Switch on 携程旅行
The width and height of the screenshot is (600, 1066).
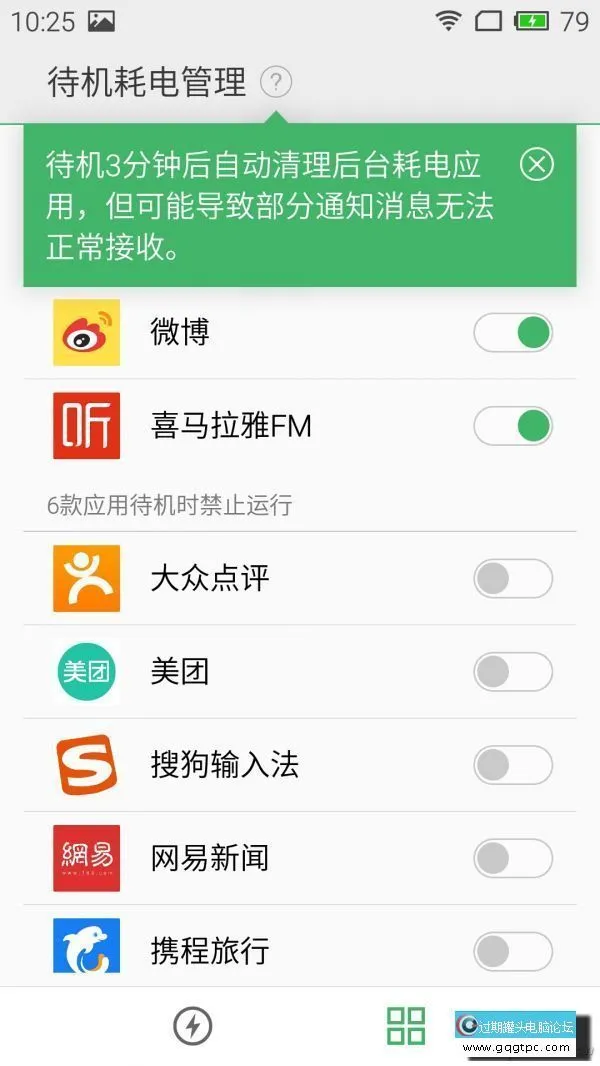[x=513, y=951]
